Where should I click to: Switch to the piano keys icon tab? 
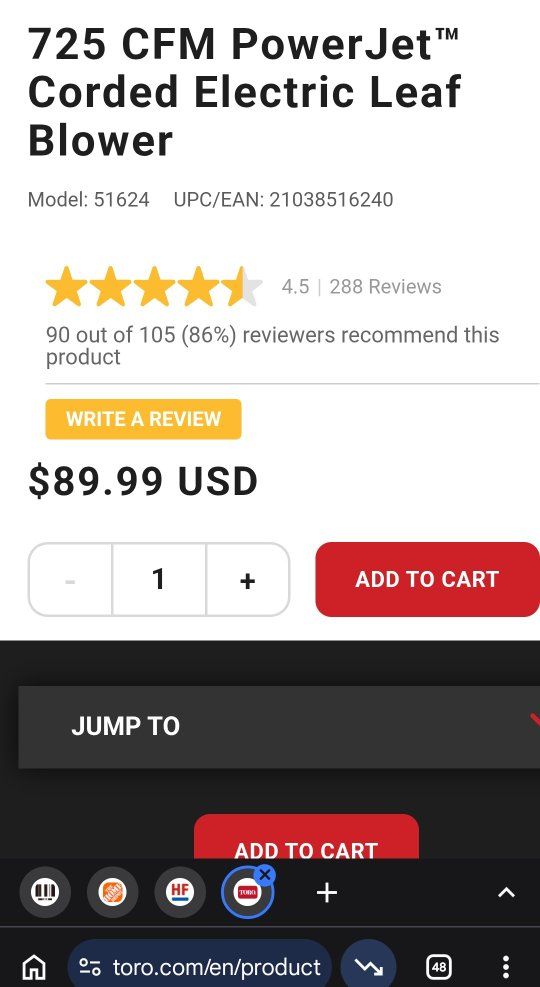pyautogui.click(x=45, y=892)
